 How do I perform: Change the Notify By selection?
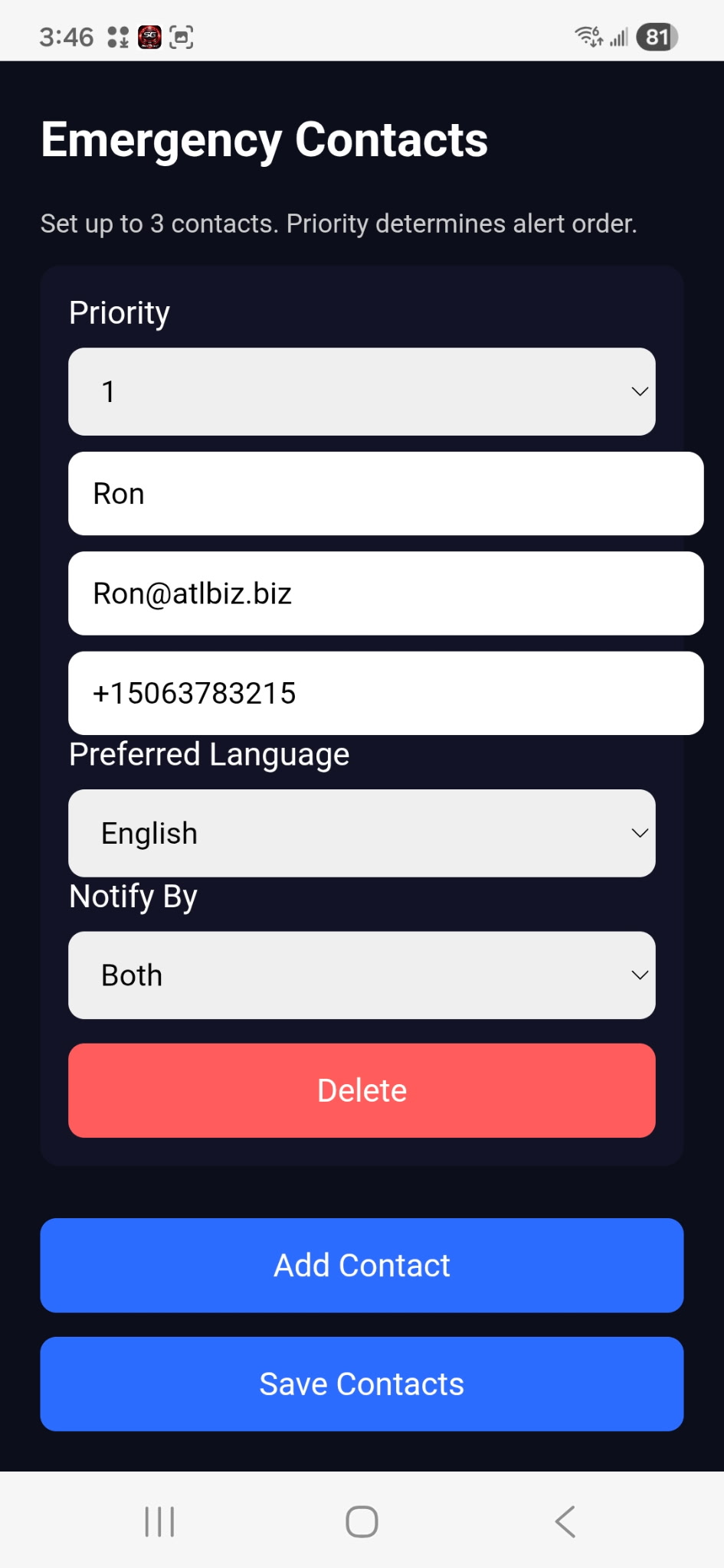click(x=362, y=975)
